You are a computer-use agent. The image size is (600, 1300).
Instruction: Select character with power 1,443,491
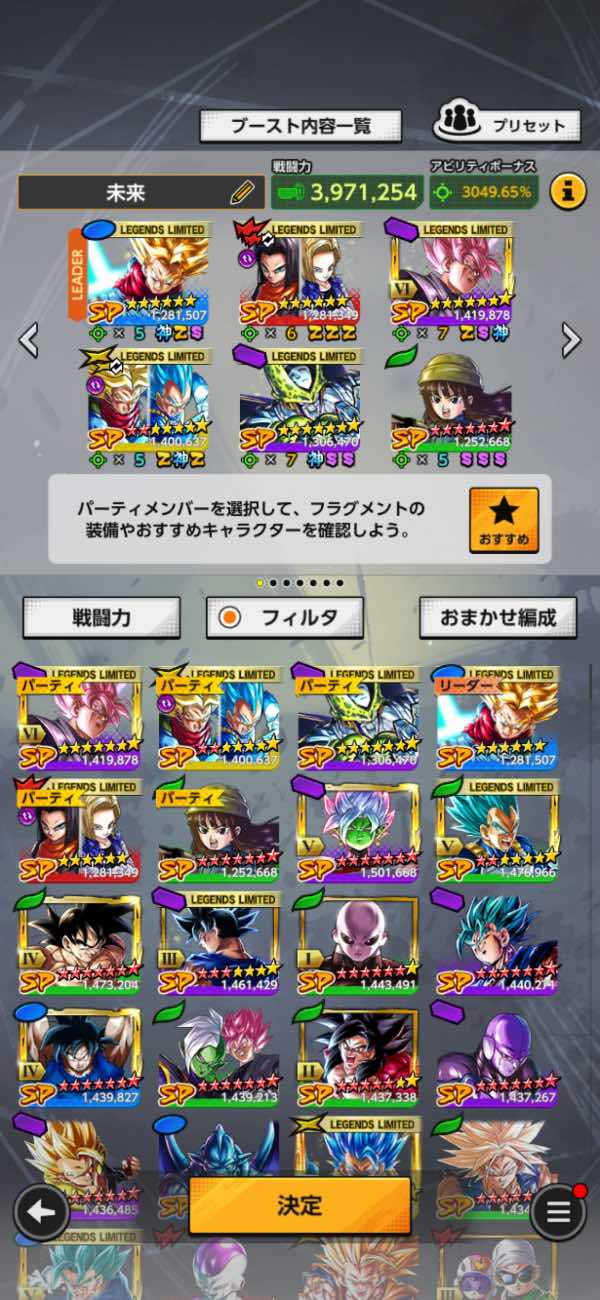358,940
